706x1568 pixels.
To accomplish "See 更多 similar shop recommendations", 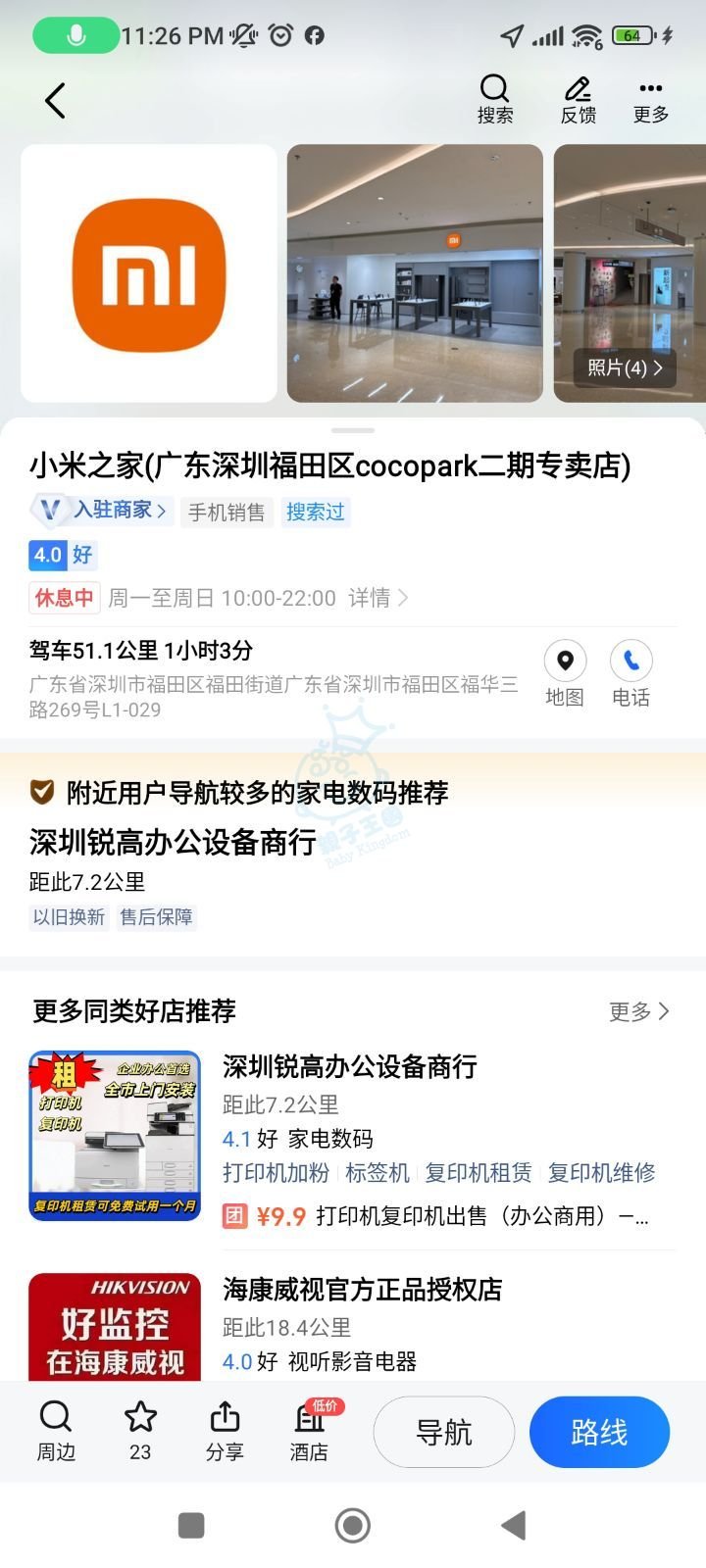I will [638, 1011].
